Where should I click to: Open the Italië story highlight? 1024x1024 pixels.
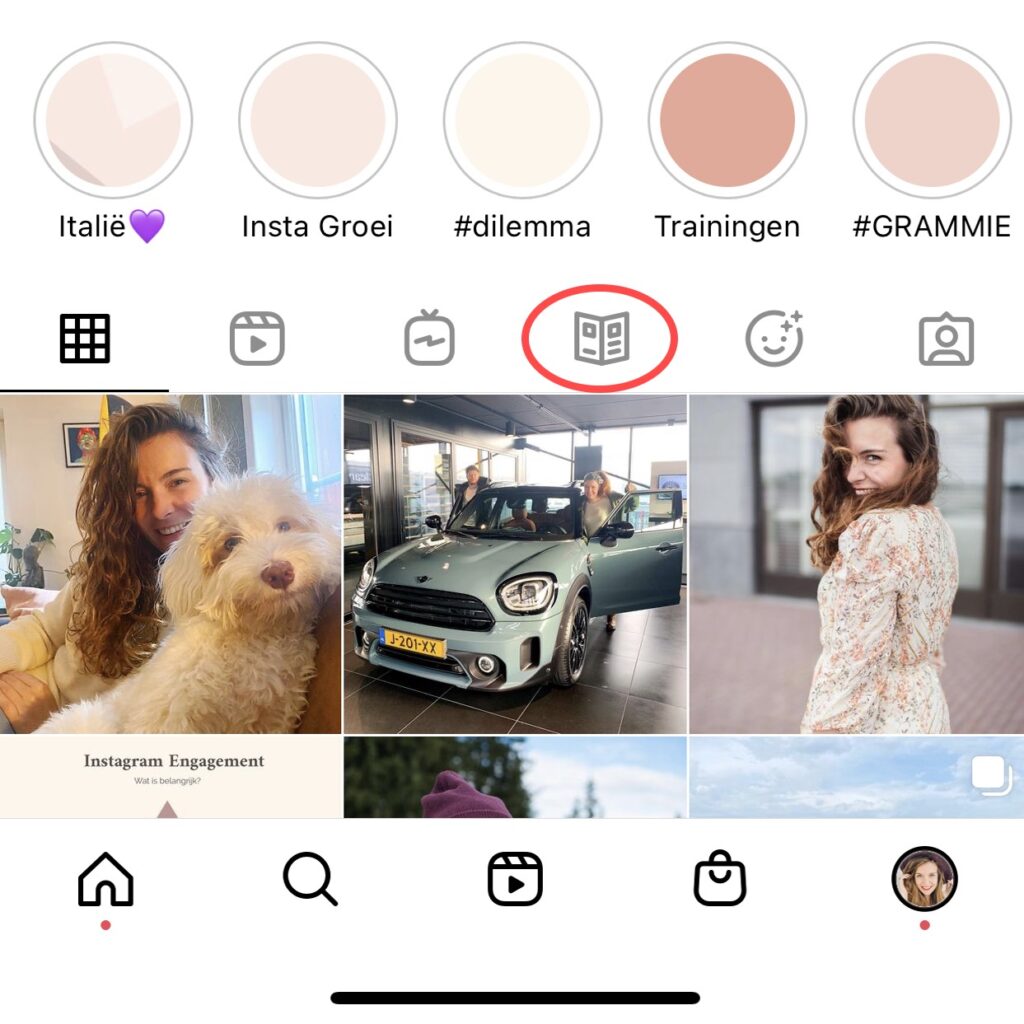point(113,121)
